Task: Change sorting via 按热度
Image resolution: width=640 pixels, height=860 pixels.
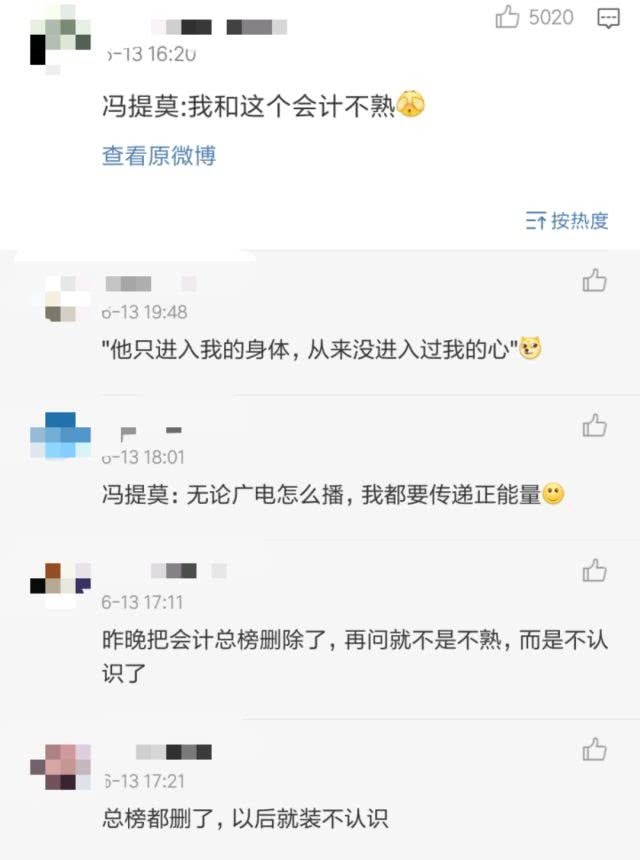Action: pyautogui.click(x=567, y=221)
